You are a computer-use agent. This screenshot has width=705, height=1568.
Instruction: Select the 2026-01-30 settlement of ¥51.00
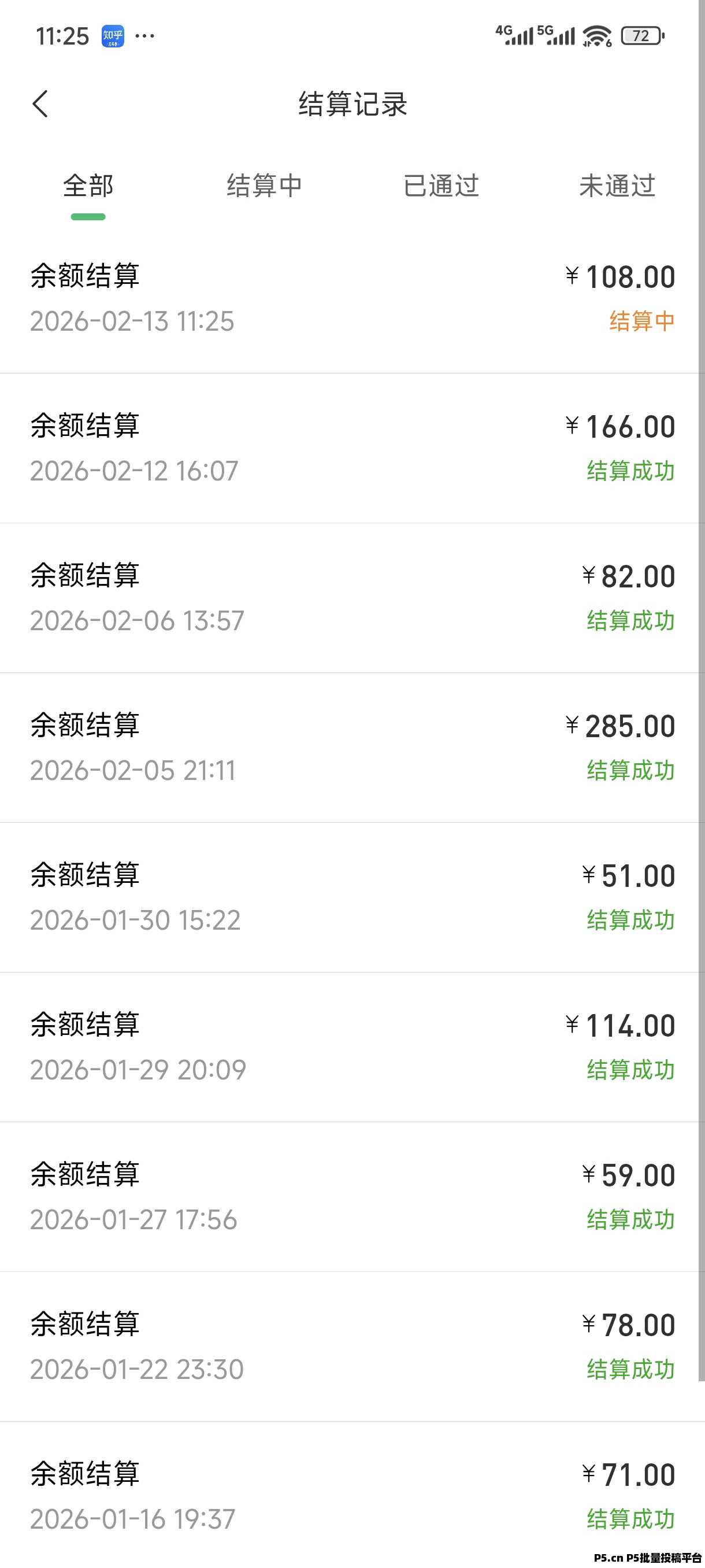click(x=353, y=895)
